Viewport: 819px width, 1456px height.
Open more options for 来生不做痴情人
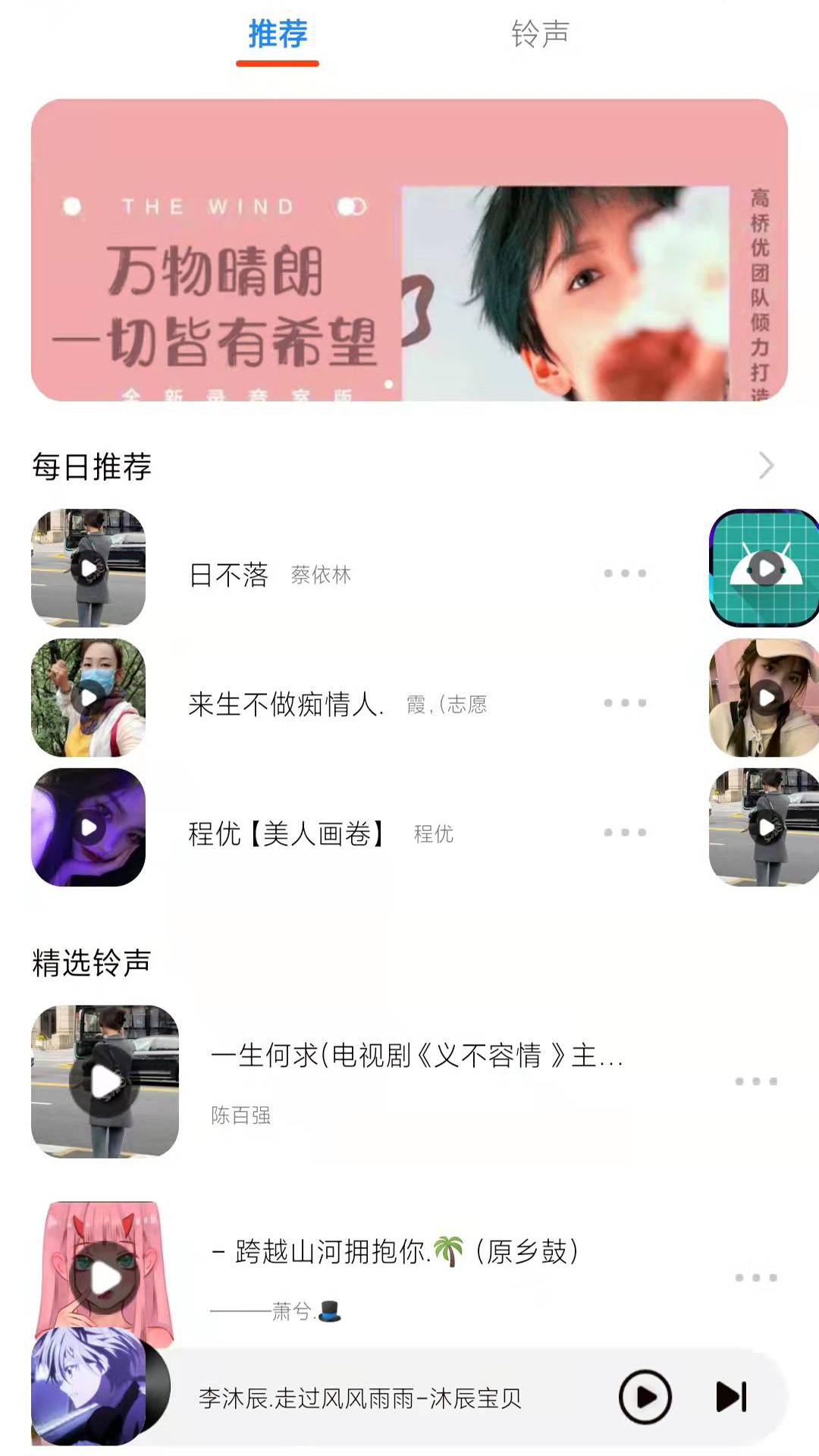(x=625, y=703)
